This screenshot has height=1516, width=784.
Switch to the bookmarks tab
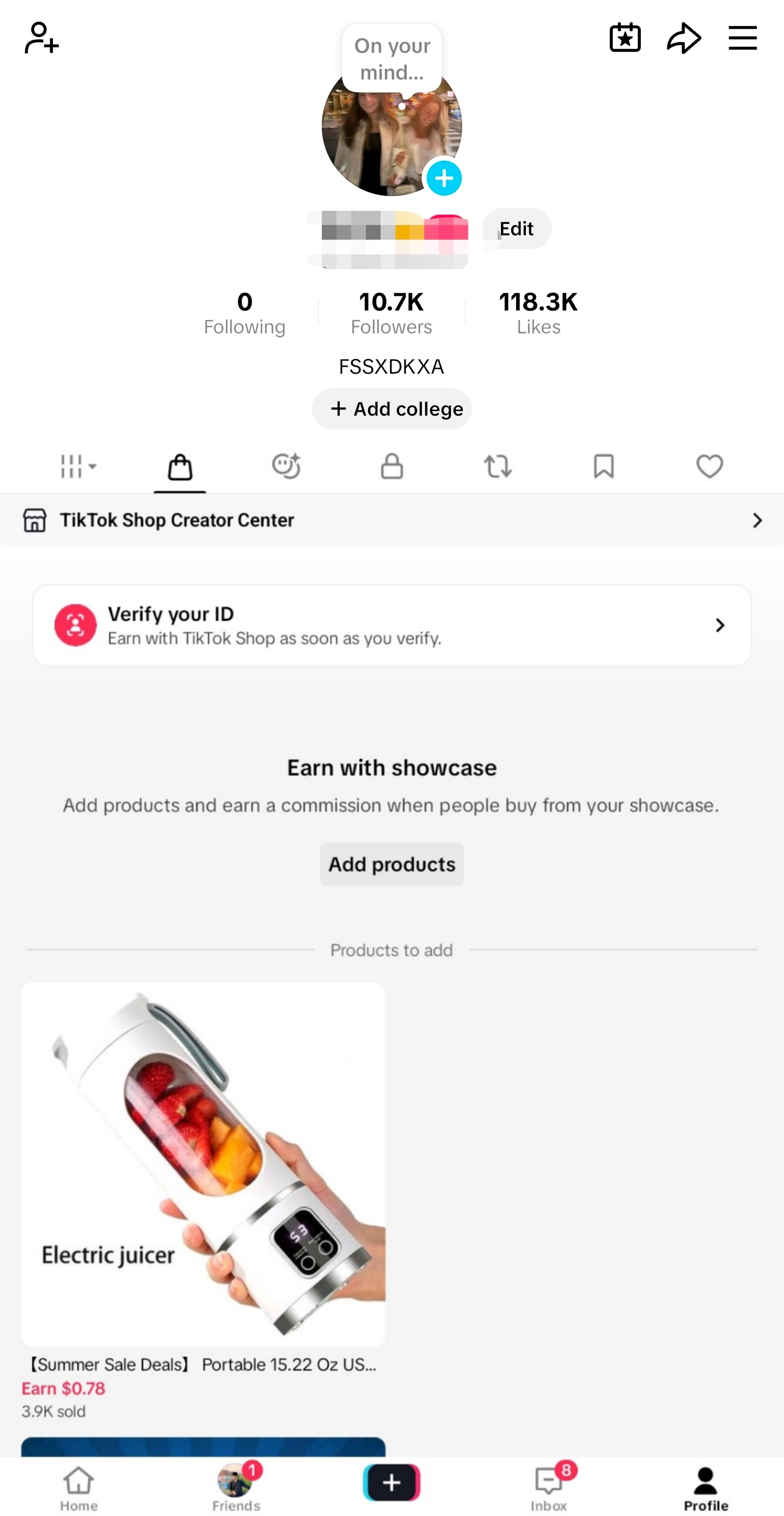click(x=603, y=467)
